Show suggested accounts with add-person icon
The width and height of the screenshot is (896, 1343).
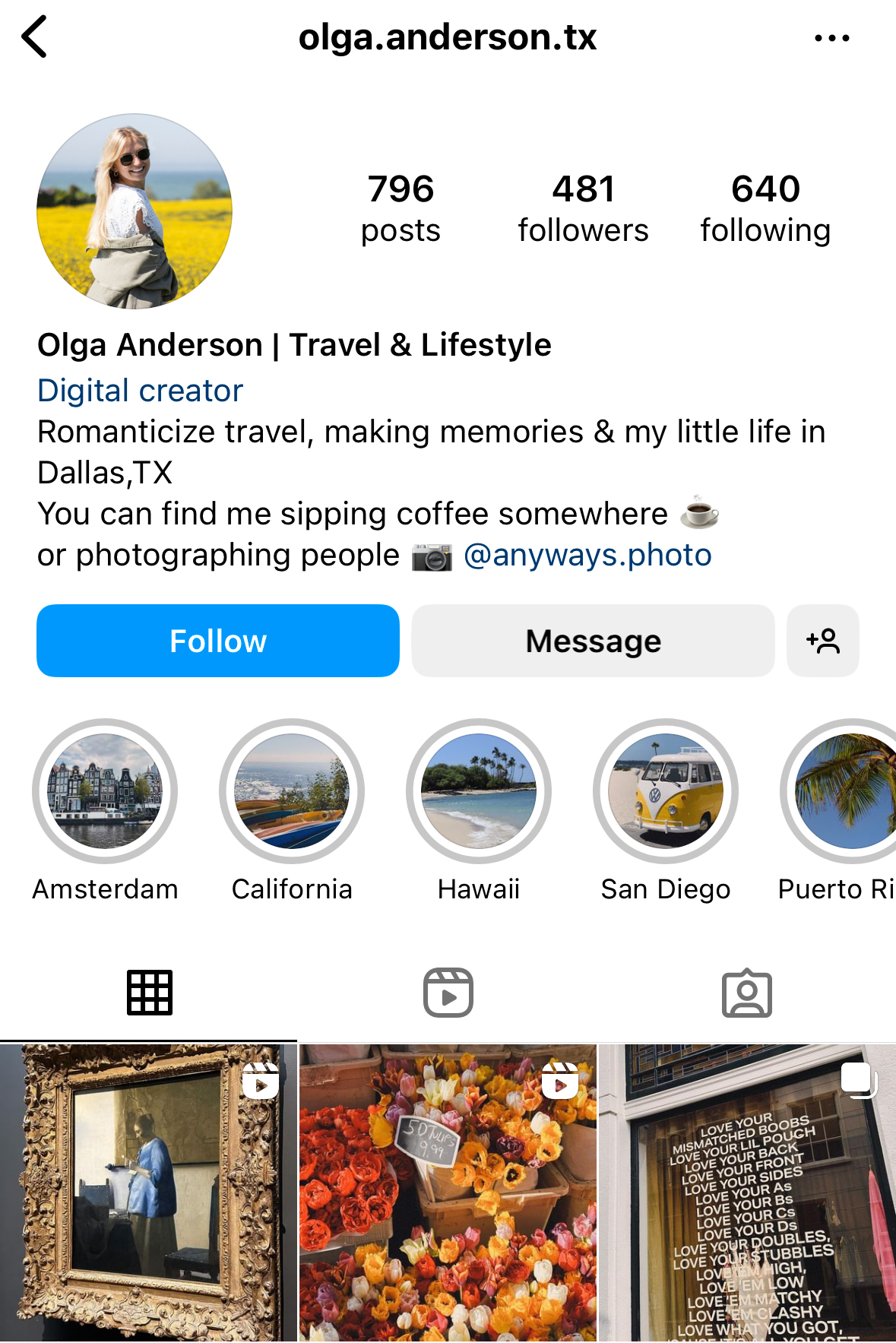[823, 641]
